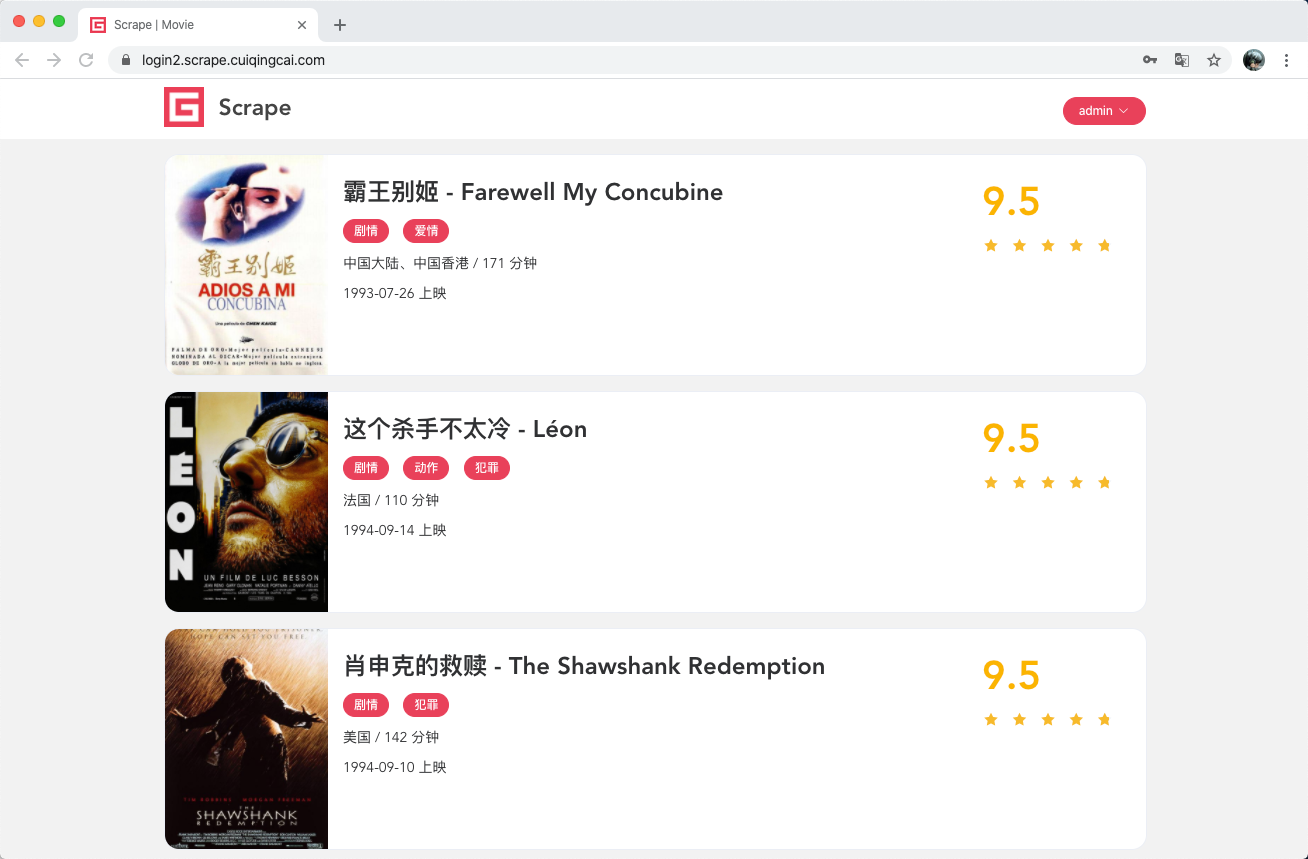Open the admin dropdown menu
1308x859 pixels.
(x=1103, y=111)
